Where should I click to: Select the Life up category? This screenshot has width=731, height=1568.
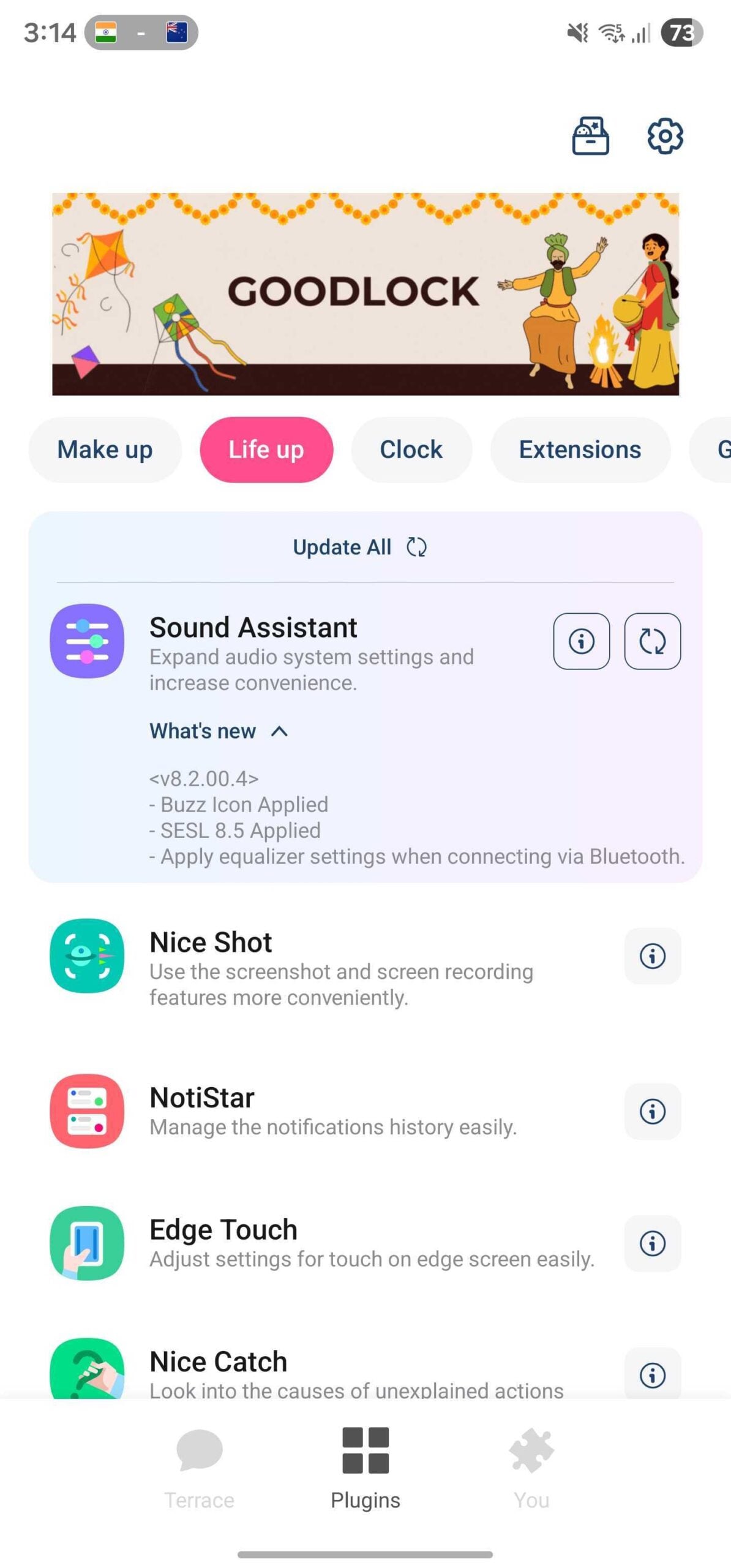point(266,450)
